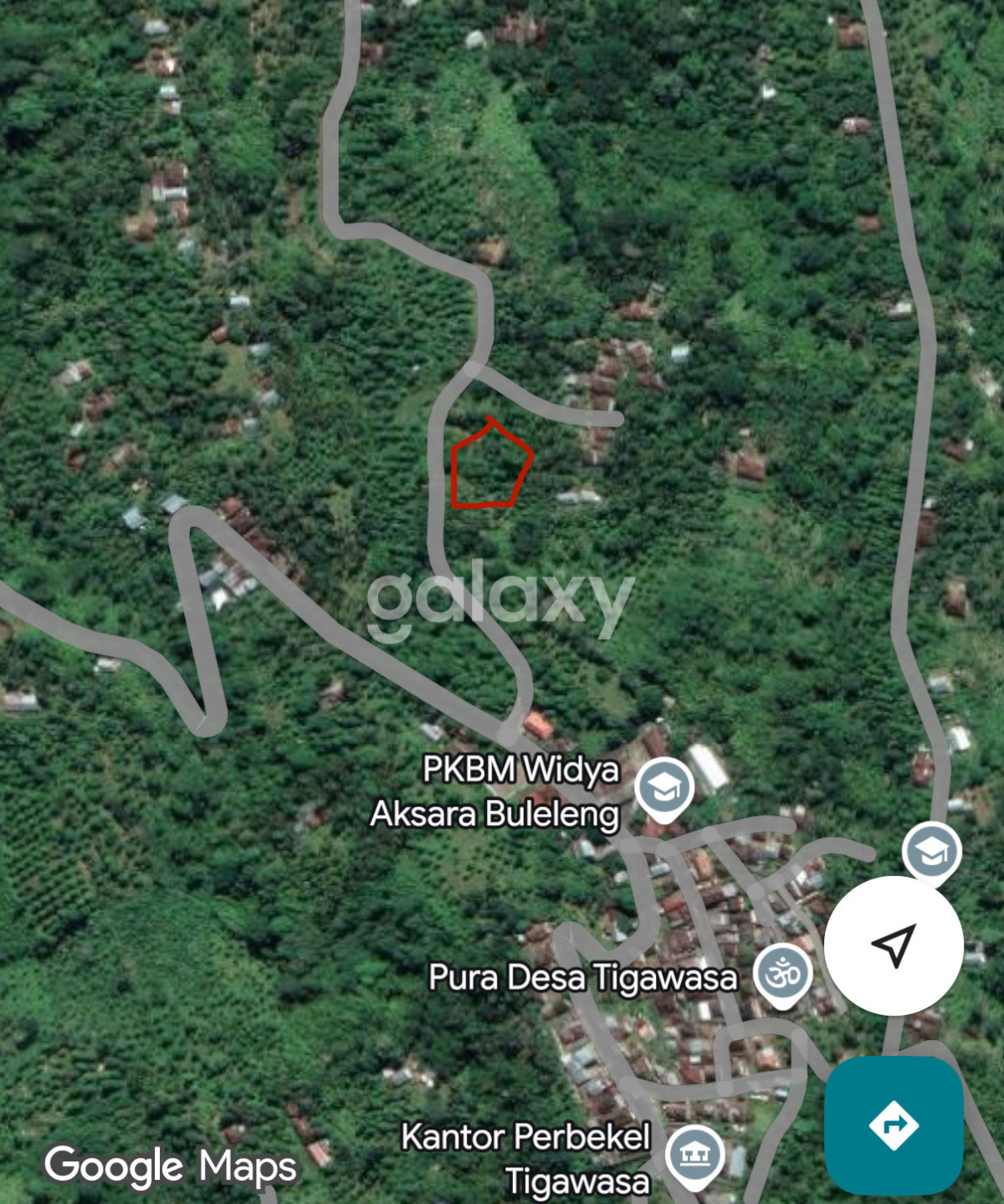Select the PKBM Widya Aksara Buleleng marker
Image resolution: width=1004 pixels, height=1204 pixels.
point(663,787)
